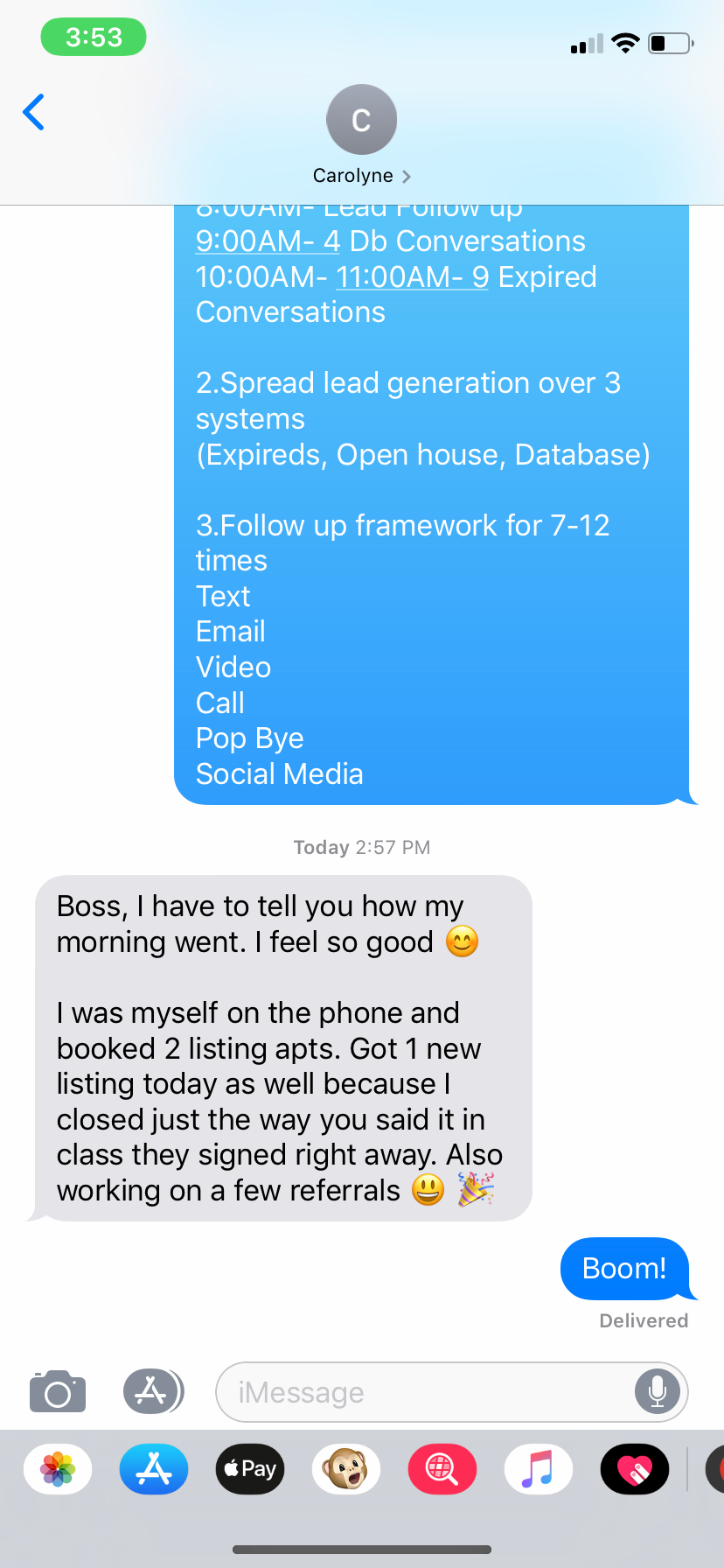Open the App Store iMessage app
724x1568 pixels.
click(154, 1469)
